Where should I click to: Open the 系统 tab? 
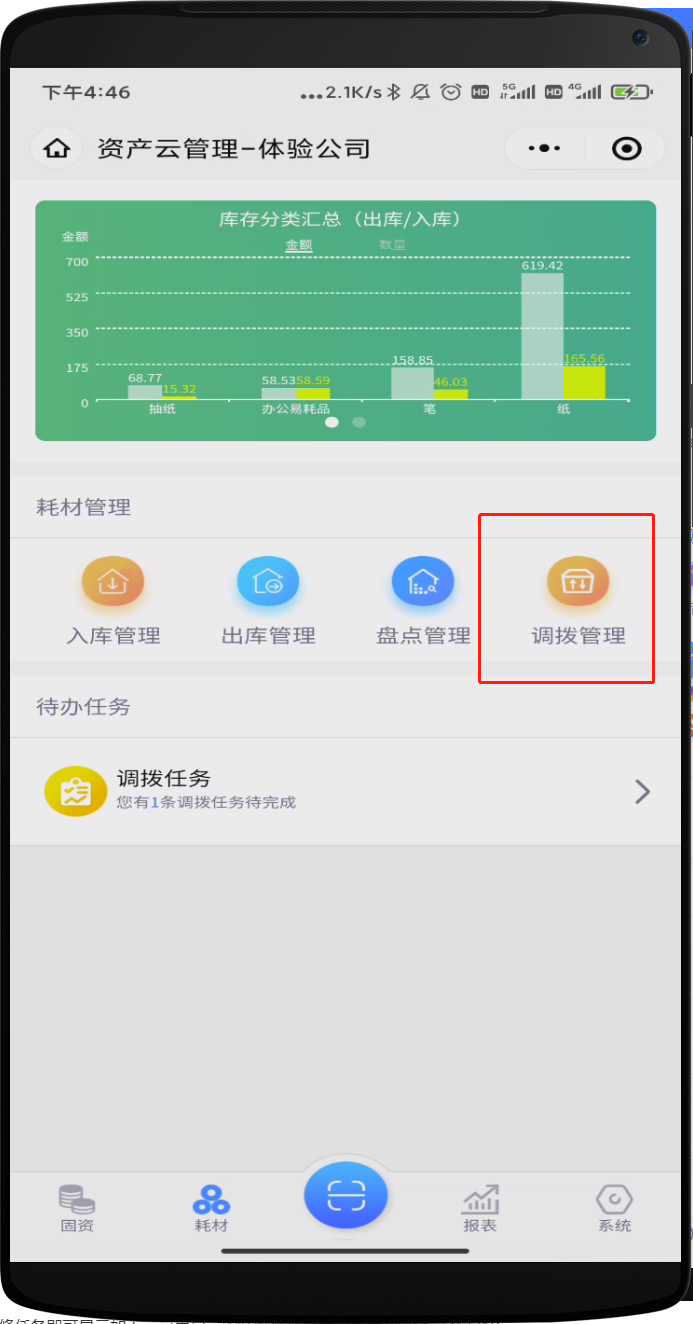[x=614, y=1208]
